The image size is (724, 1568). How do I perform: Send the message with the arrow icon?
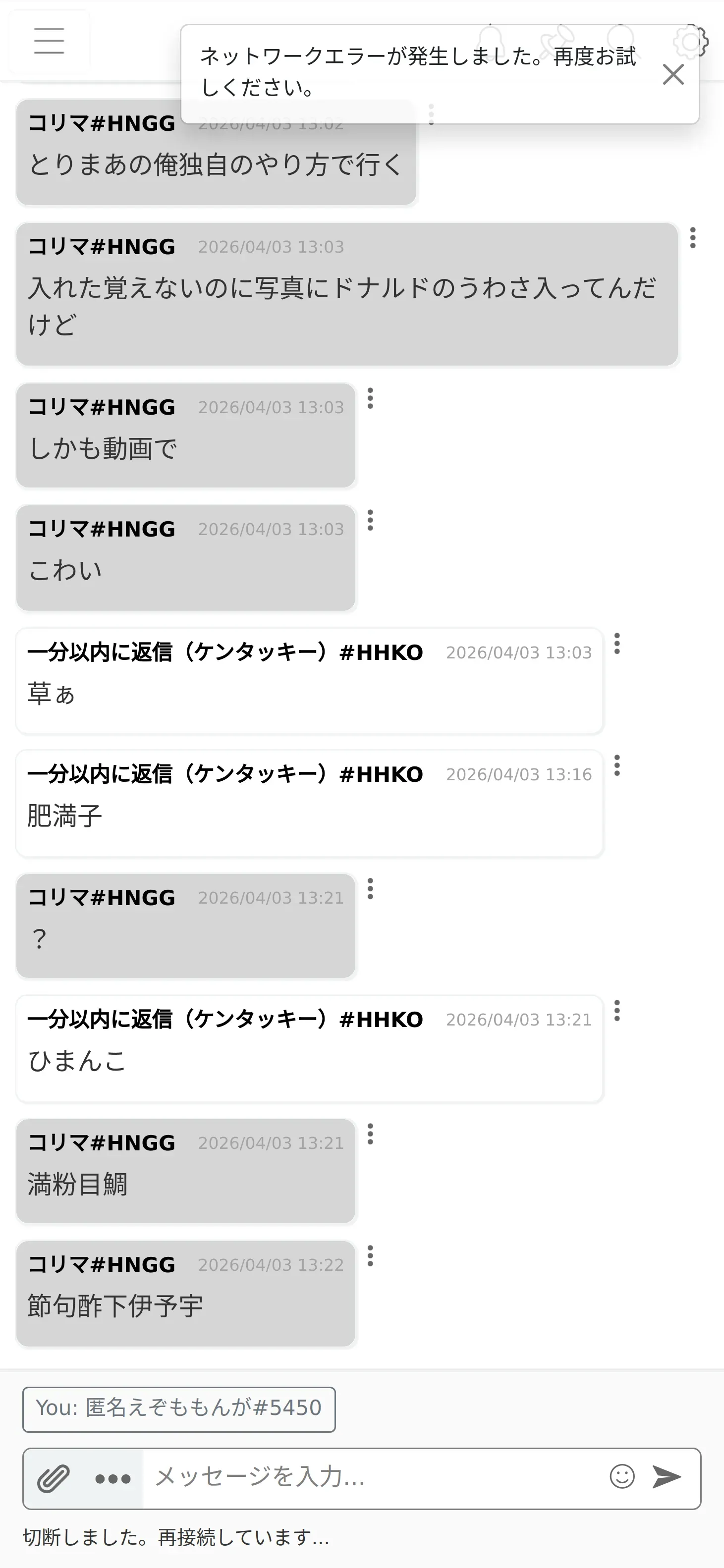pyautogui.click(x=667, y=1476)
